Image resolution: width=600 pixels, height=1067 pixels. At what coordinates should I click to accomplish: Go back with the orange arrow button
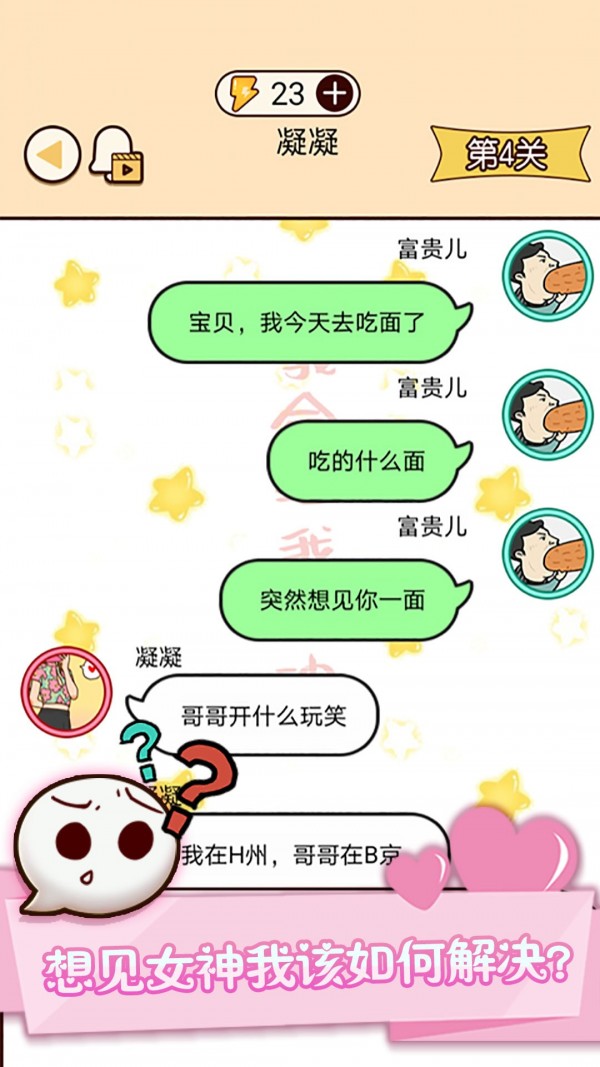(x=52, y=155)
